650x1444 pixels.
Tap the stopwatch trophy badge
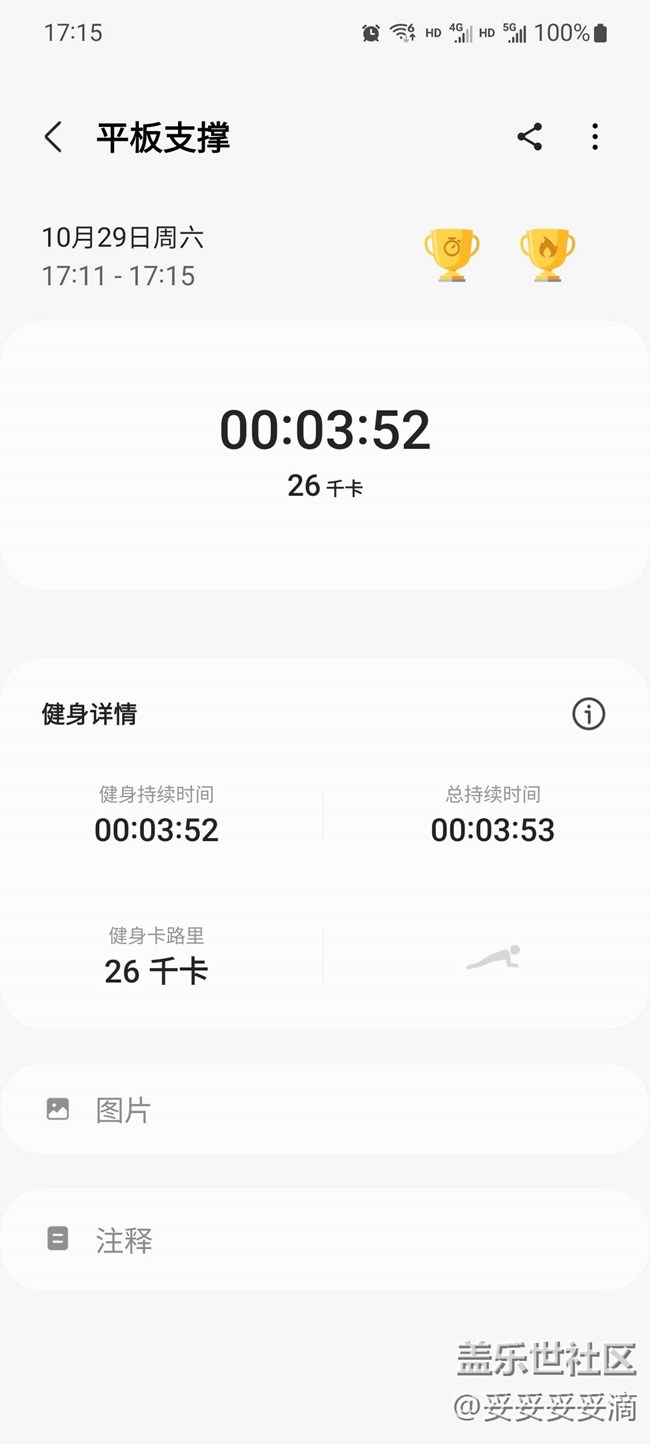(452, 255)
